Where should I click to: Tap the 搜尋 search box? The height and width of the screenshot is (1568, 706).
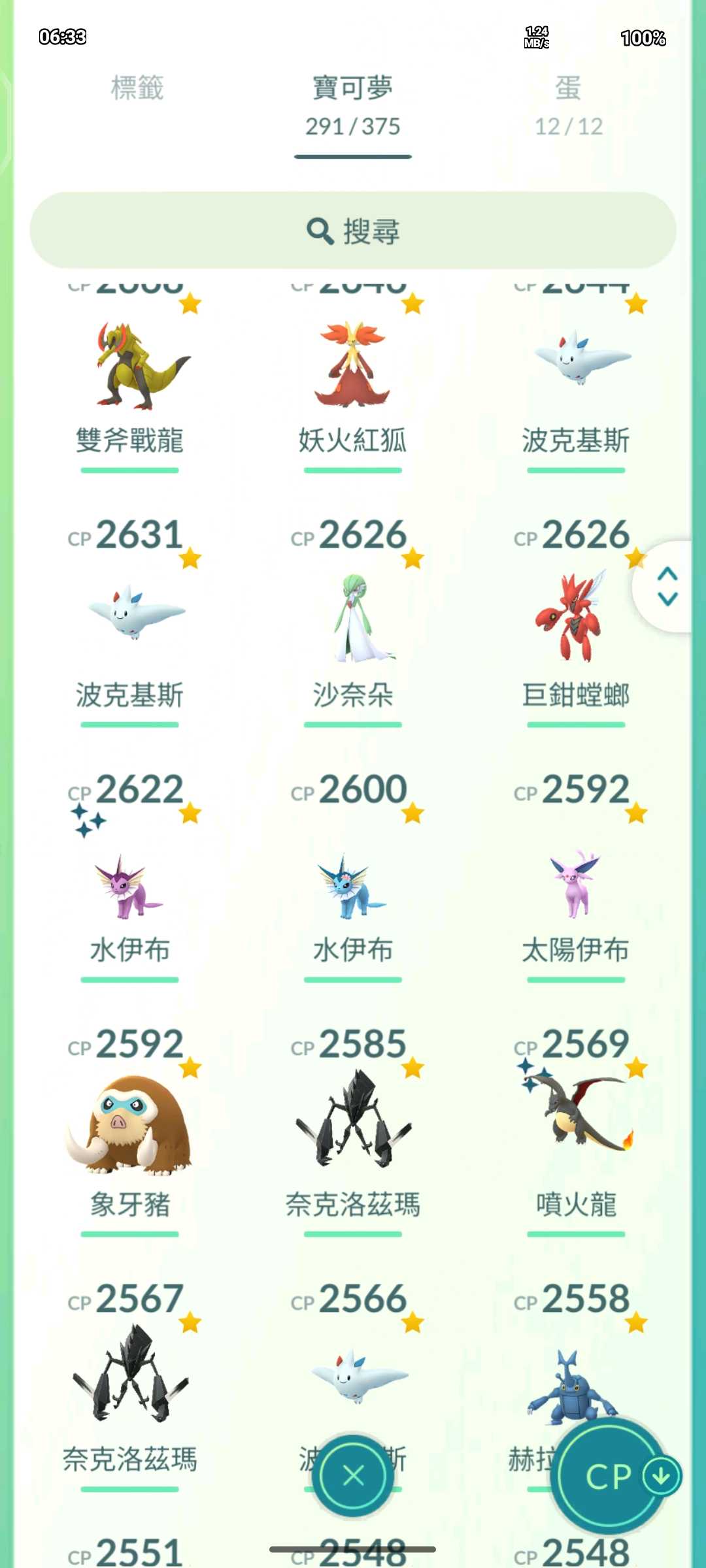pyautogui.click(x=353, y=231)
